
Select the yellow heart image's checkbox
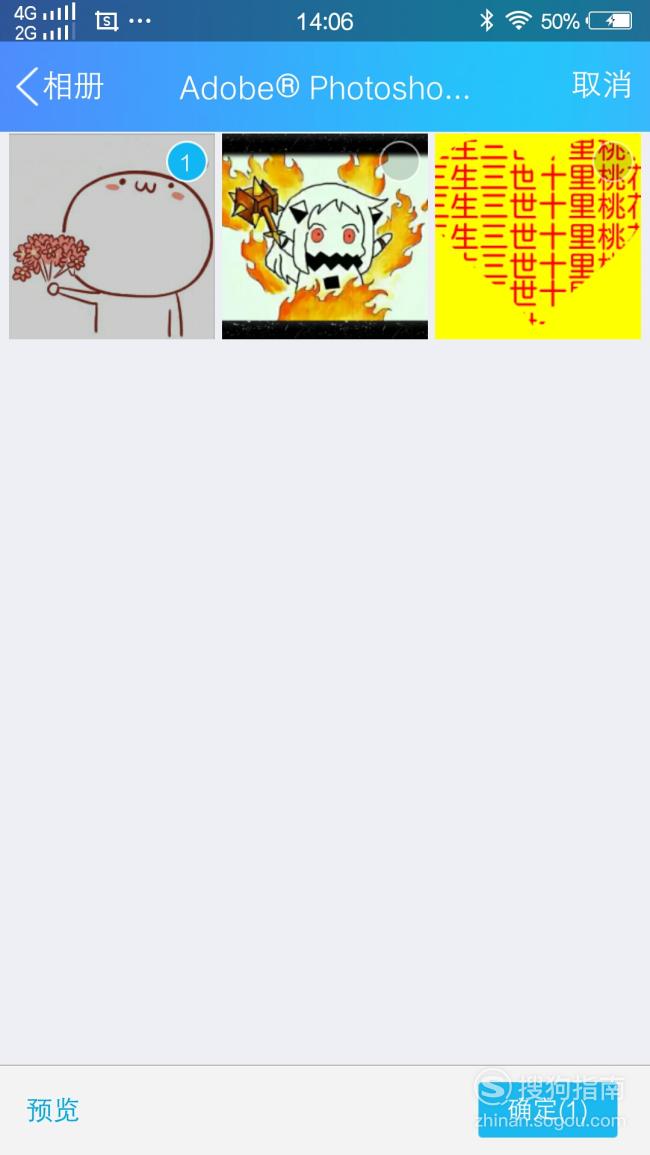coord(613,161)
